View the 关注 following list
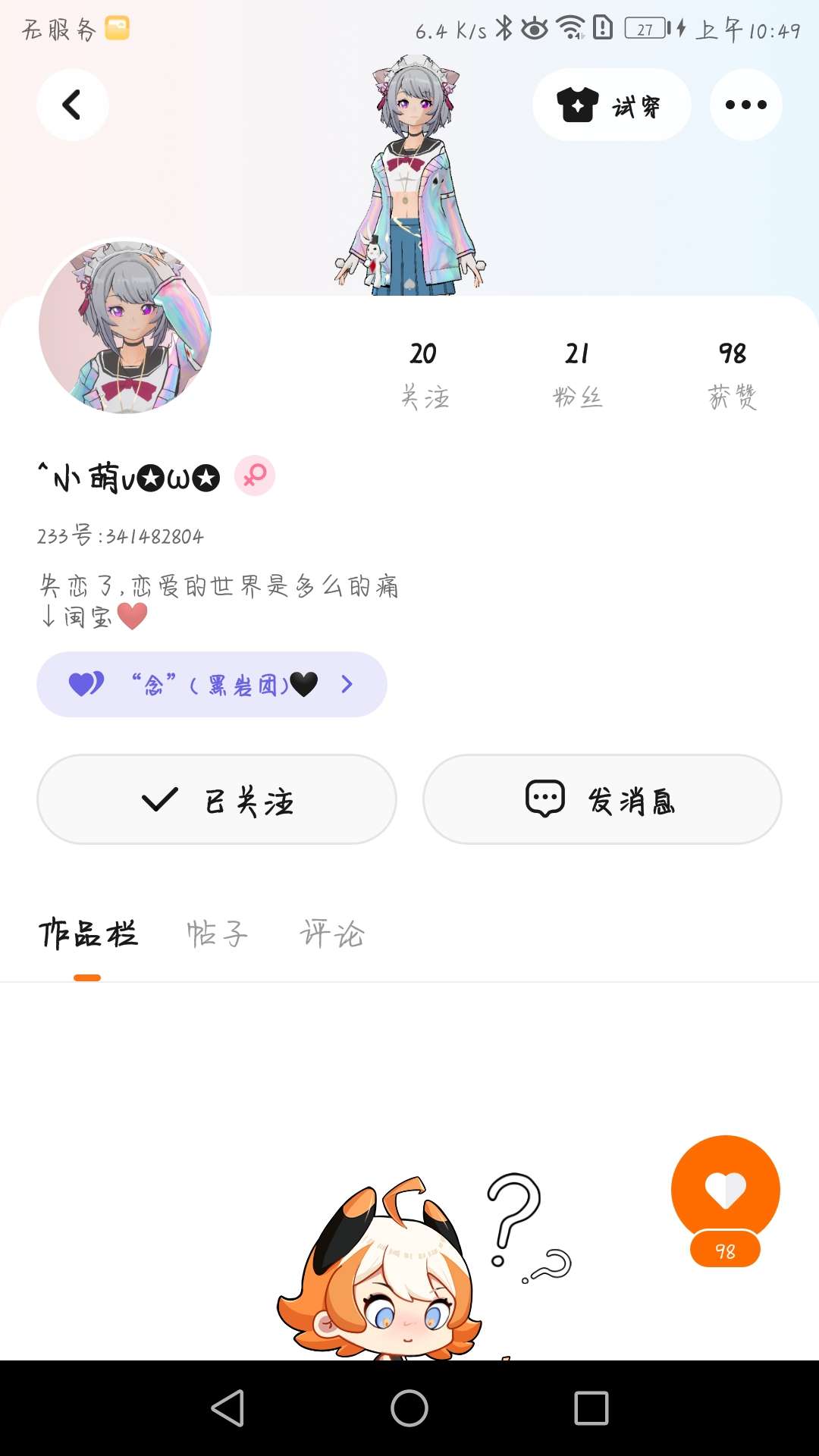Viewport: 819px width, 1456px height. click(424, 374)
